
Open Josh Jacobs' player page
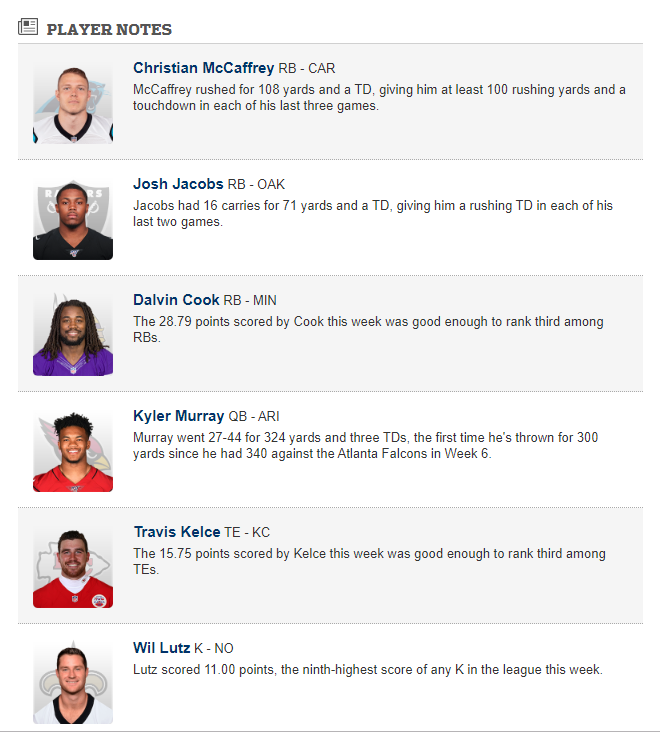click(x=178, y=184)
